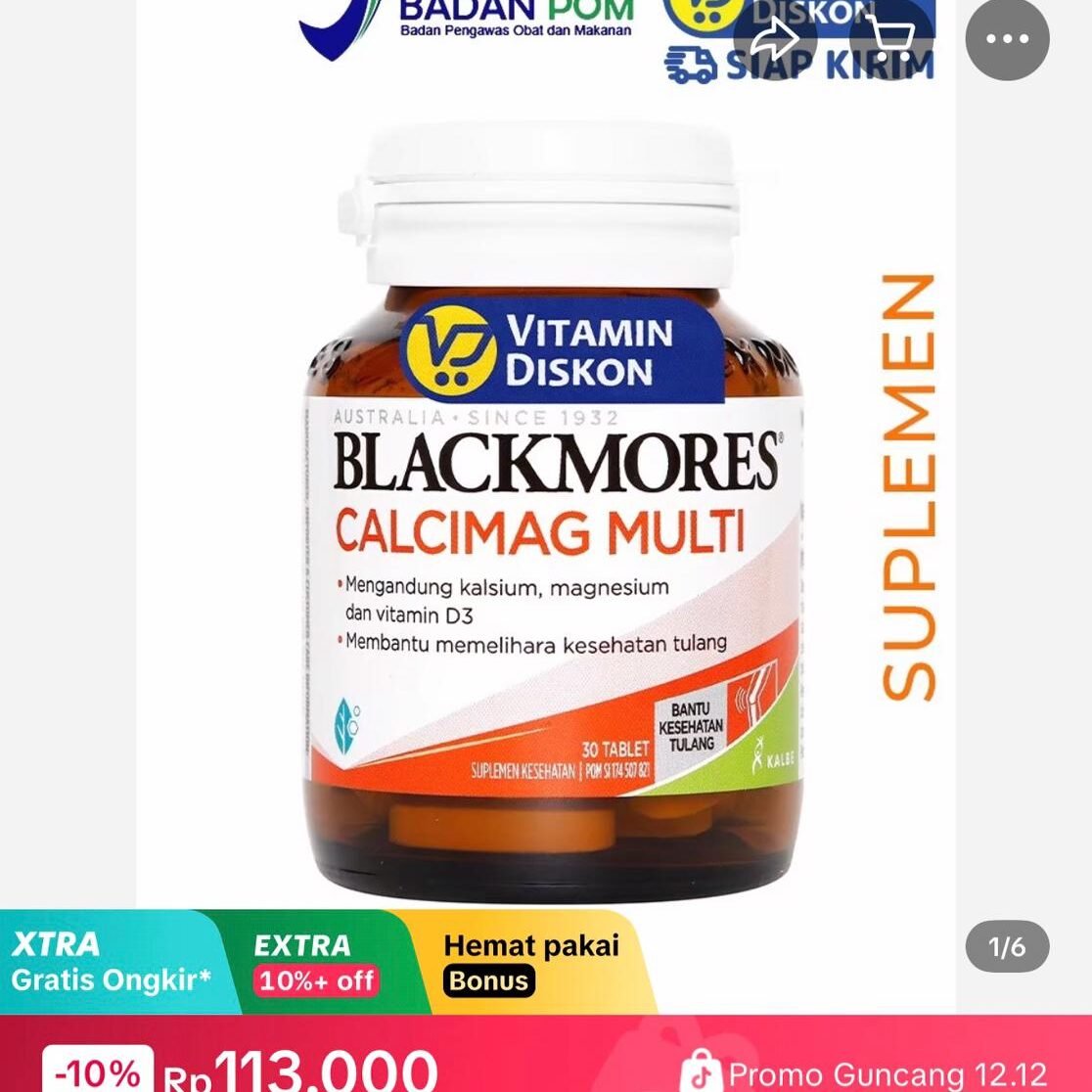Open the three-dot overflow menu
Screen dimensions: 1092x1092
1007,39
